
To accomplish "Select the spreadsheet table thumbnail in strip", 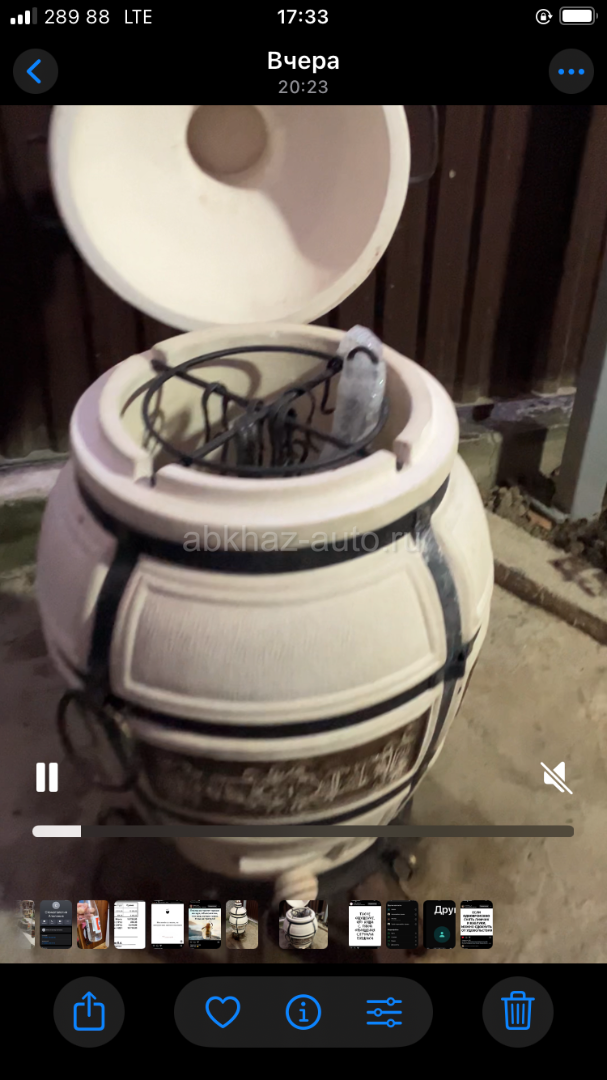I will click(x=130, y=924).
